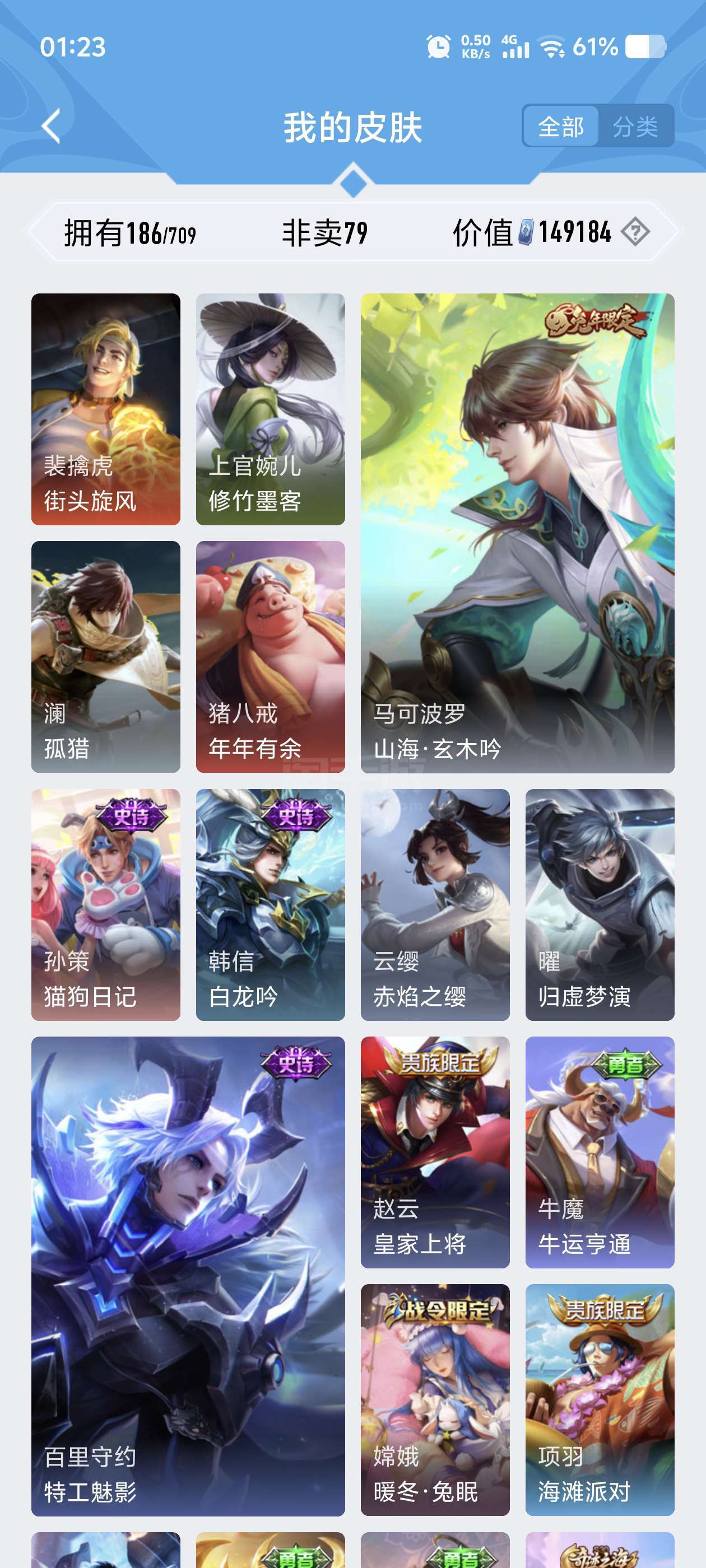View 牛魔 牛运亨通 skin
This screenshot has height=1568, width=706.
[600, 1152]
